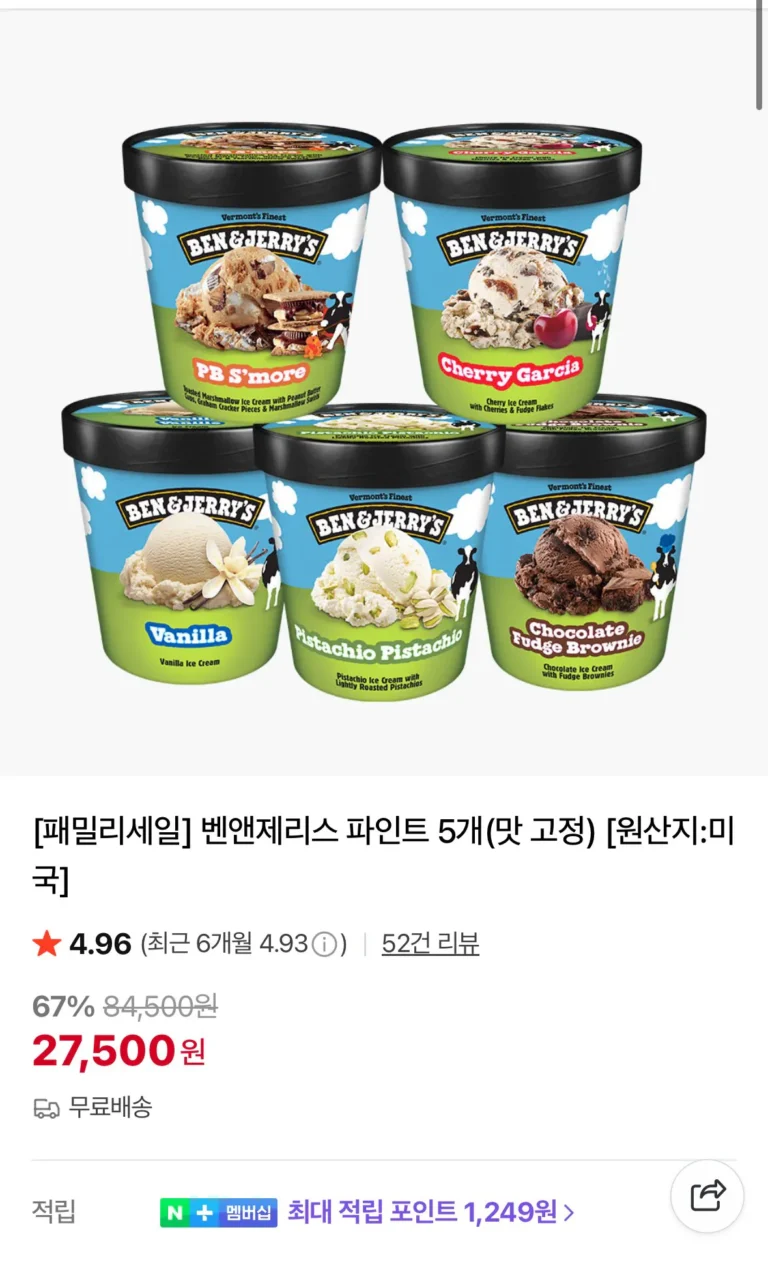This screenshot has height=1262, width=768.
Task: Tap the info icon next to 최근 6개월 4.93
Action: click(324, 944)
